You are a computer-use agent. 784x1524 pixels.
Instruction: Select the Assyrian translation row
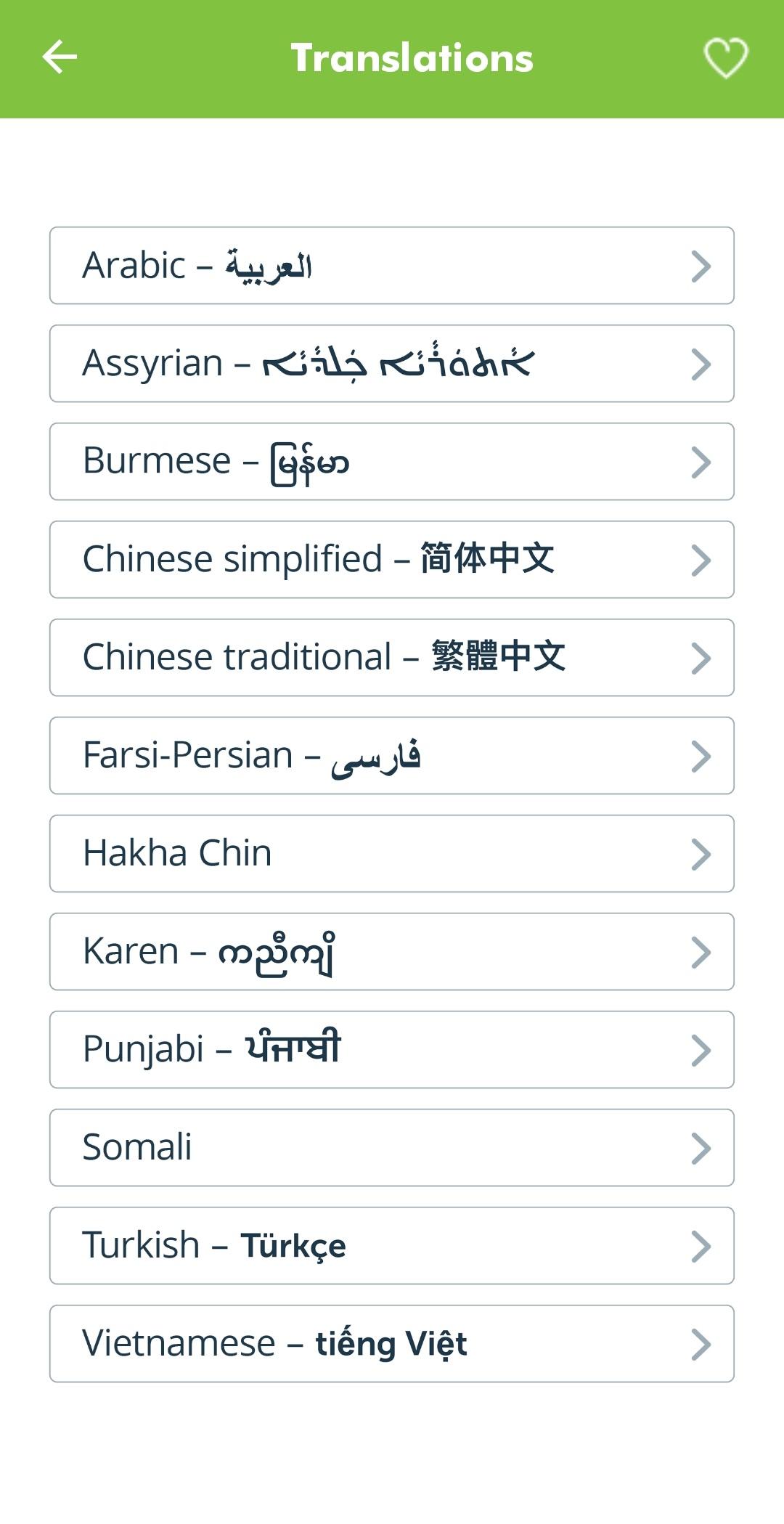pyautogui.click(x=392, y=364)
